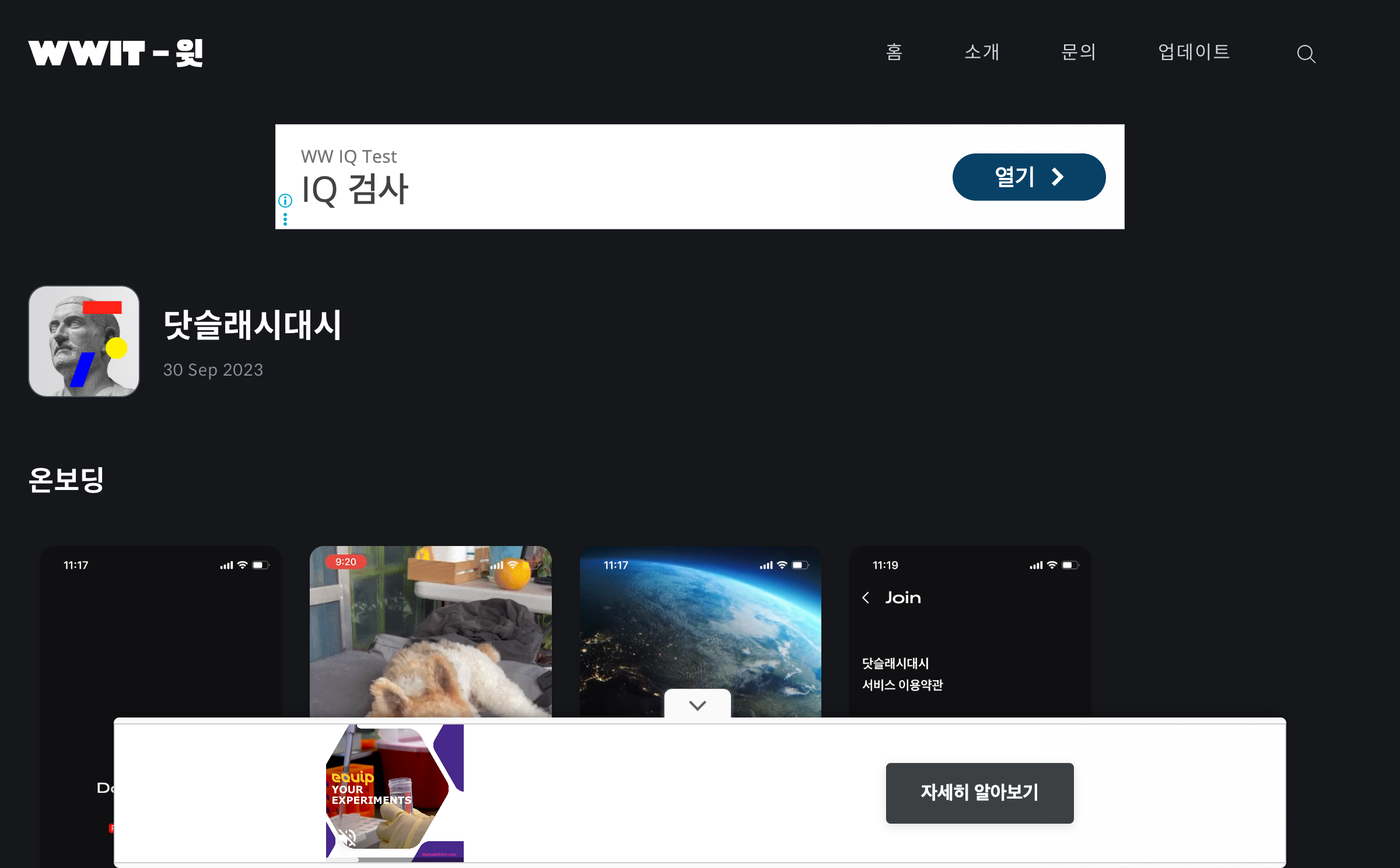
Task: Open the 소개 page
Action: click(x=982, y=52)
